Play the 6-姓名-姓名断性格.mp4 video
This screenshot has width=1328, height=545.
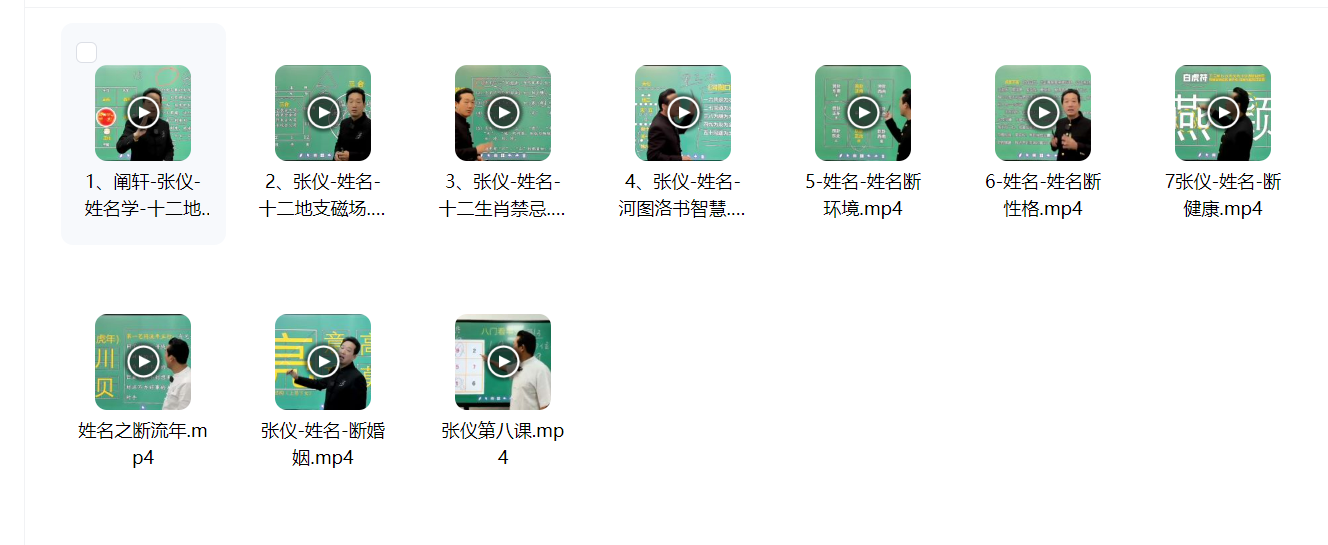[1043, 112]
